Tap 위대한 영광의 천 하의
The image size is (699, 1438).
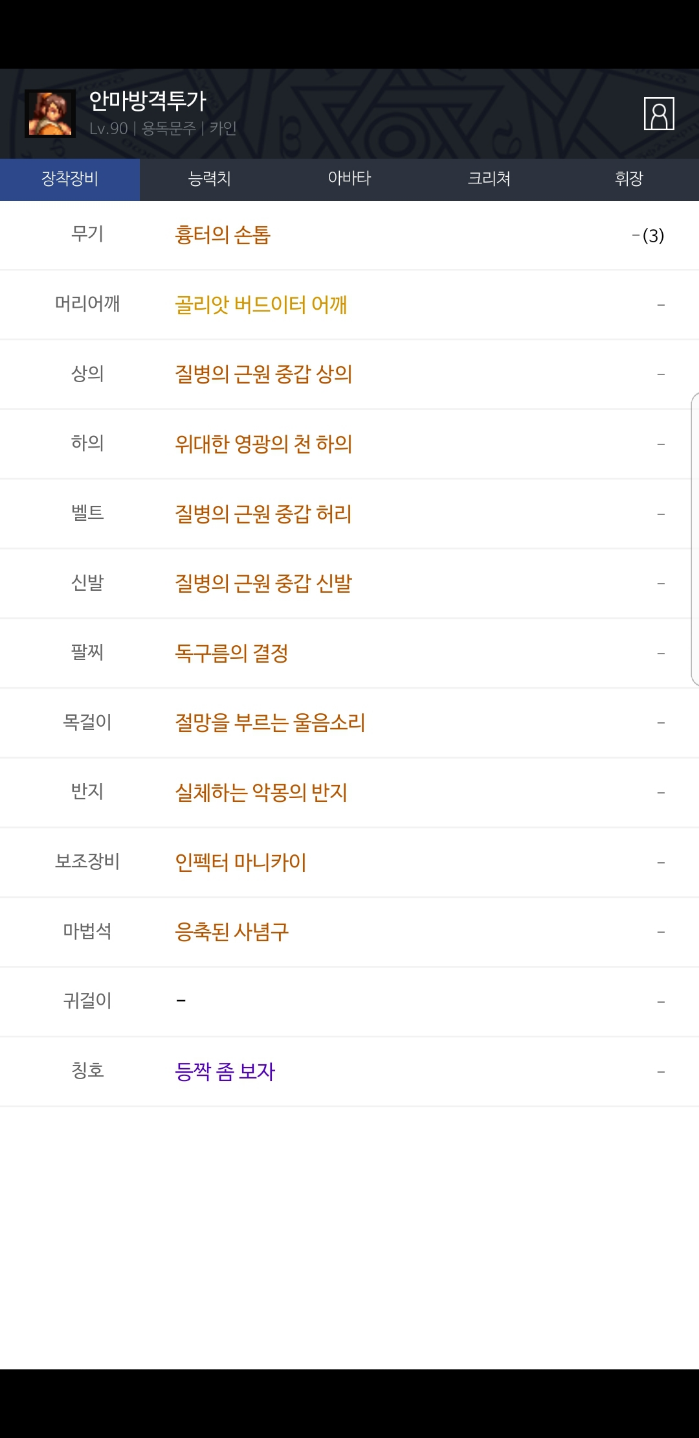264,444
